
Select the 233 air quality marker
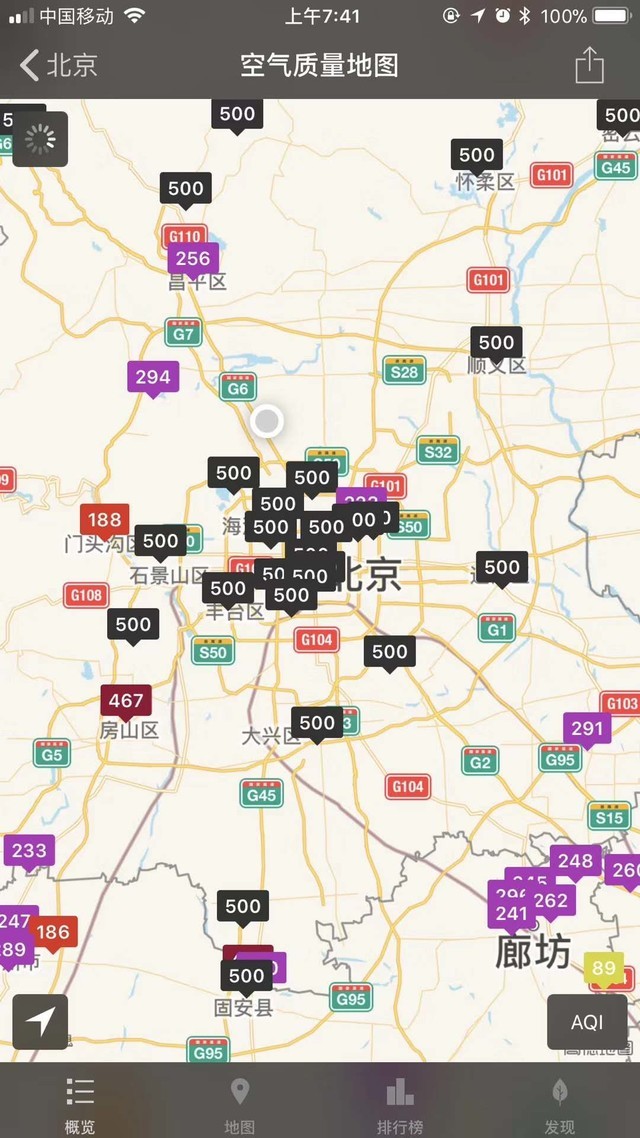point(29,851)
